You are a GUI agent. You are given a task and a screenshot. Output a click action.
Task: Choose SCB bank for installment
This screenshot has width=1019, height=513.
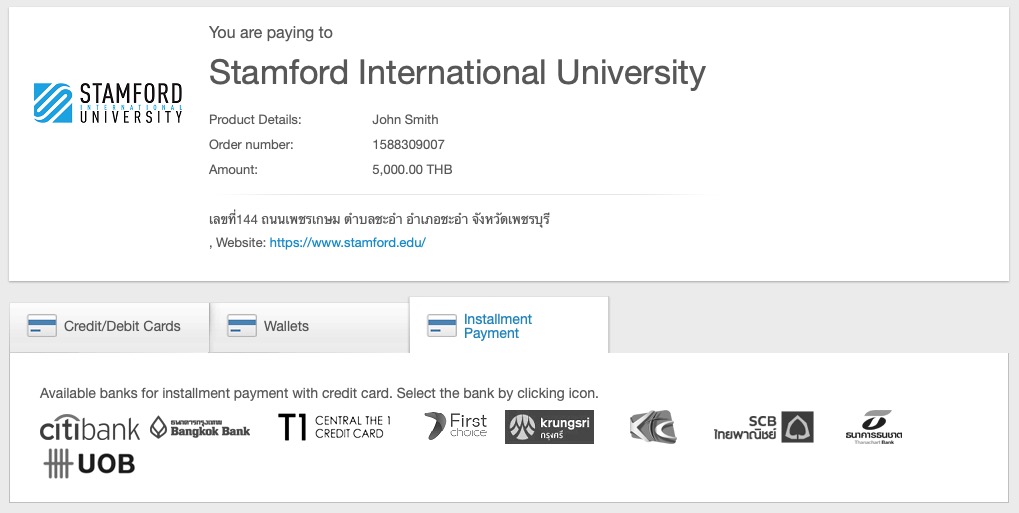tap(763, 427)
